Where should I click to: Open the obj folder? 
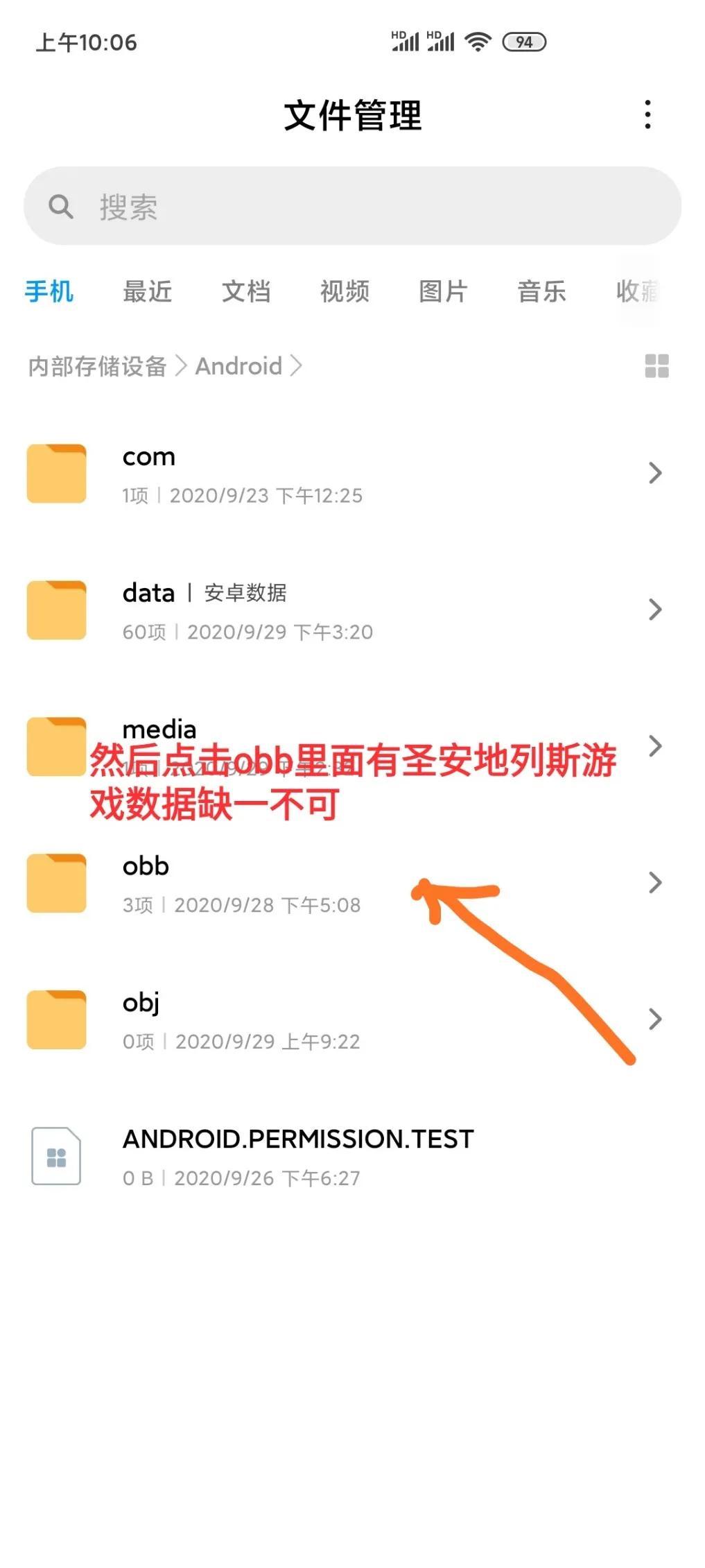(x=352, y=1020)
